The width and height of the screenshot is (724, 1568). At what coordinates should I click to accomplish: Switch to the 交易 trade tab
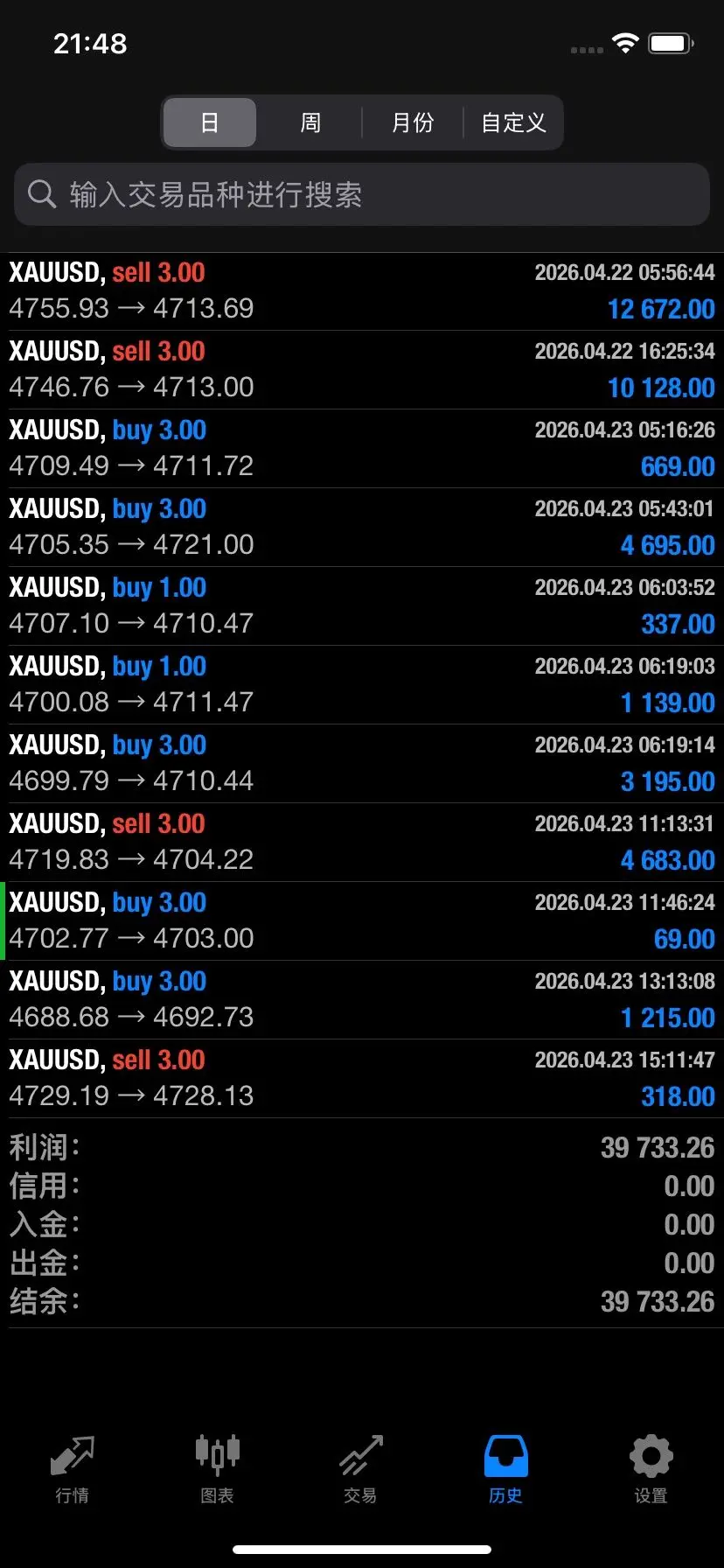pos(360,1470)
